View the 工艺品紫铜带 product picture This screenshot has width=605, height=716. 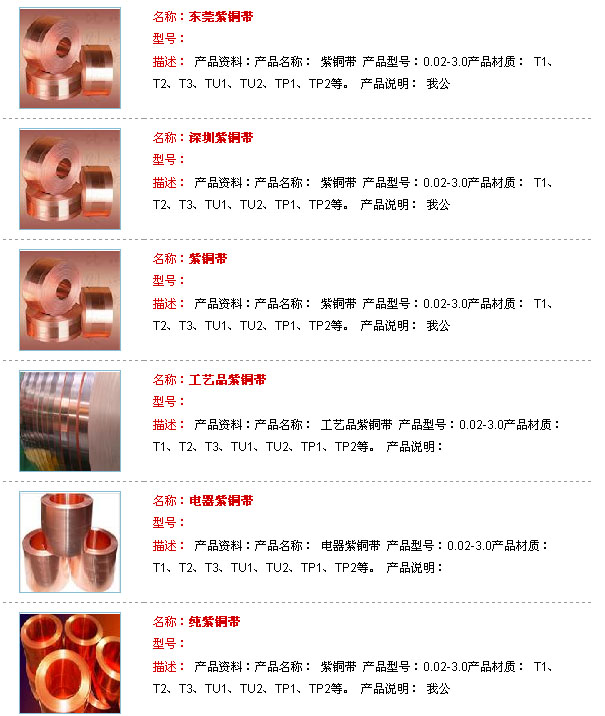(x=70, y=421)
